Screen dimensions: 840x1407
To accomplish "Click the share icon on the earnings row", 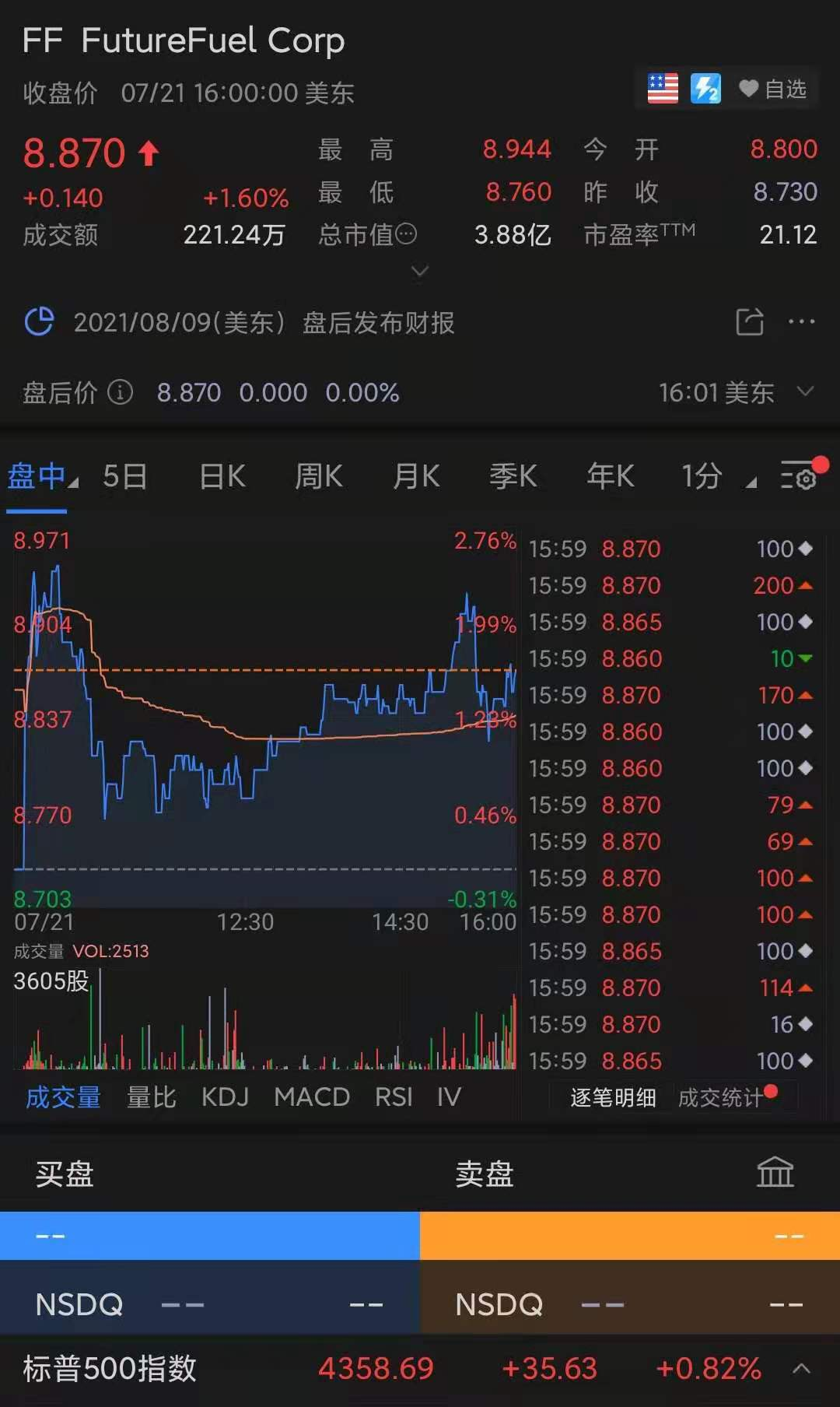I will pos(749,321).
